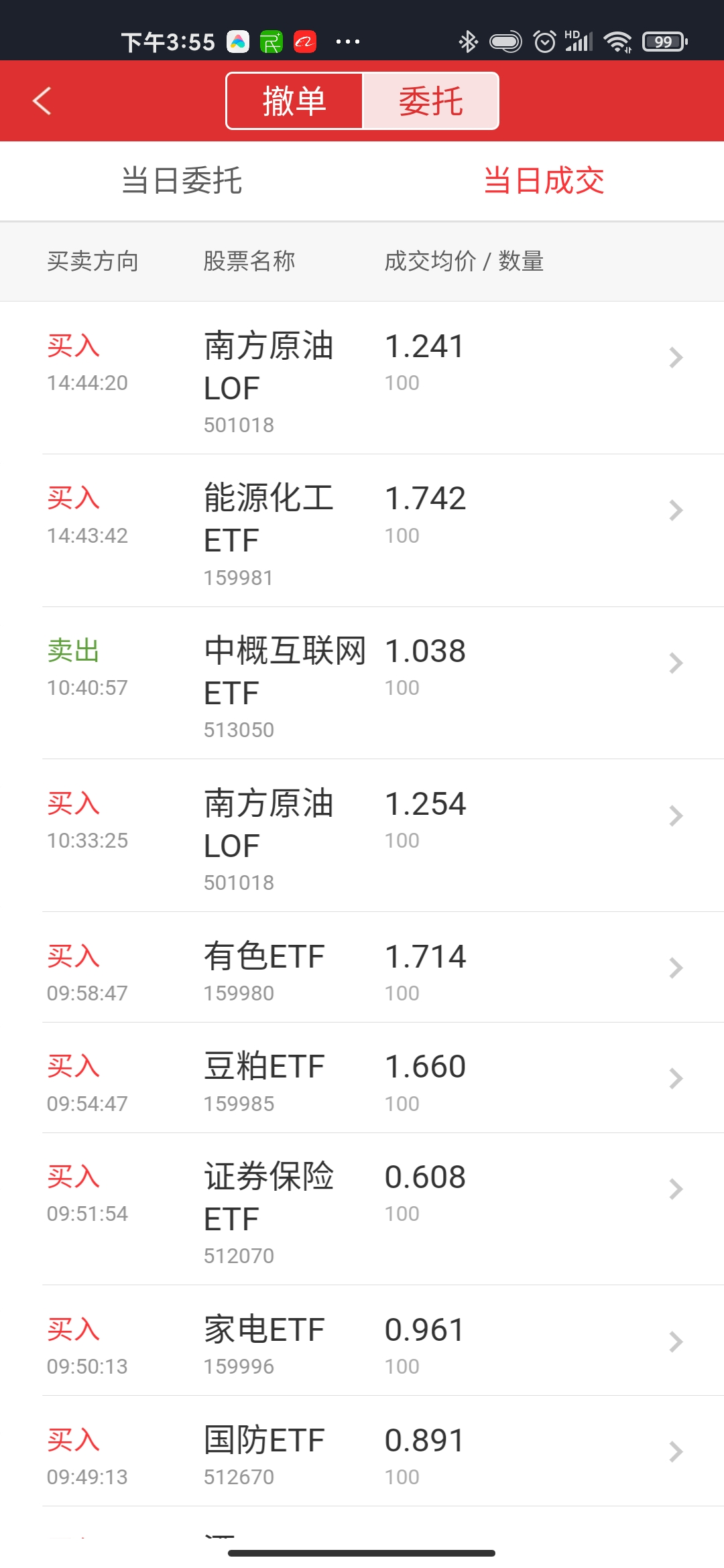Image resolution: width=724 pixels, height=1568 pixels.
Task: Go back using the top-left arrow
Action: [x=42, y=101]
